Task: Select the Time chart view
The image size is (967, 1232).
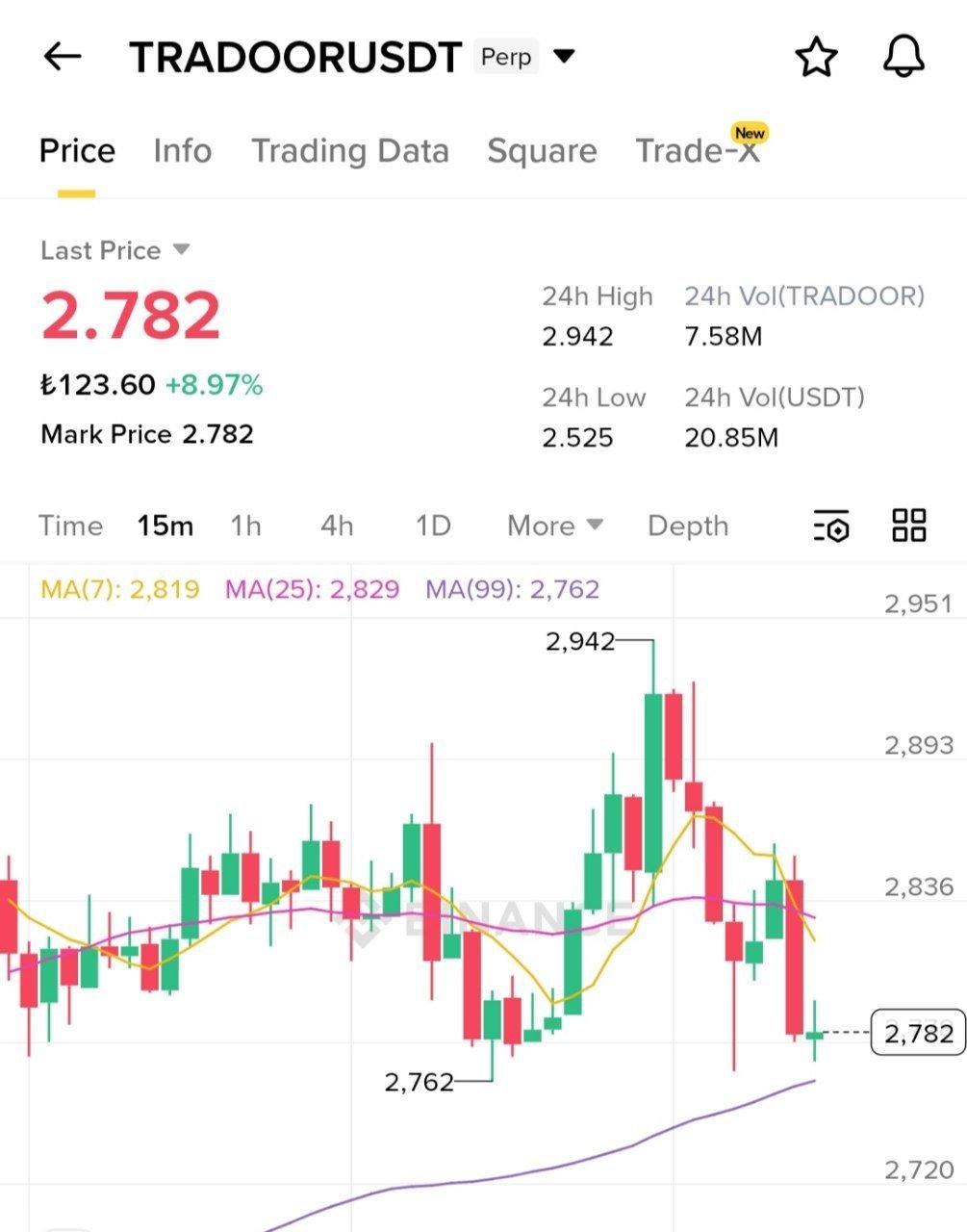Action: 70,526
